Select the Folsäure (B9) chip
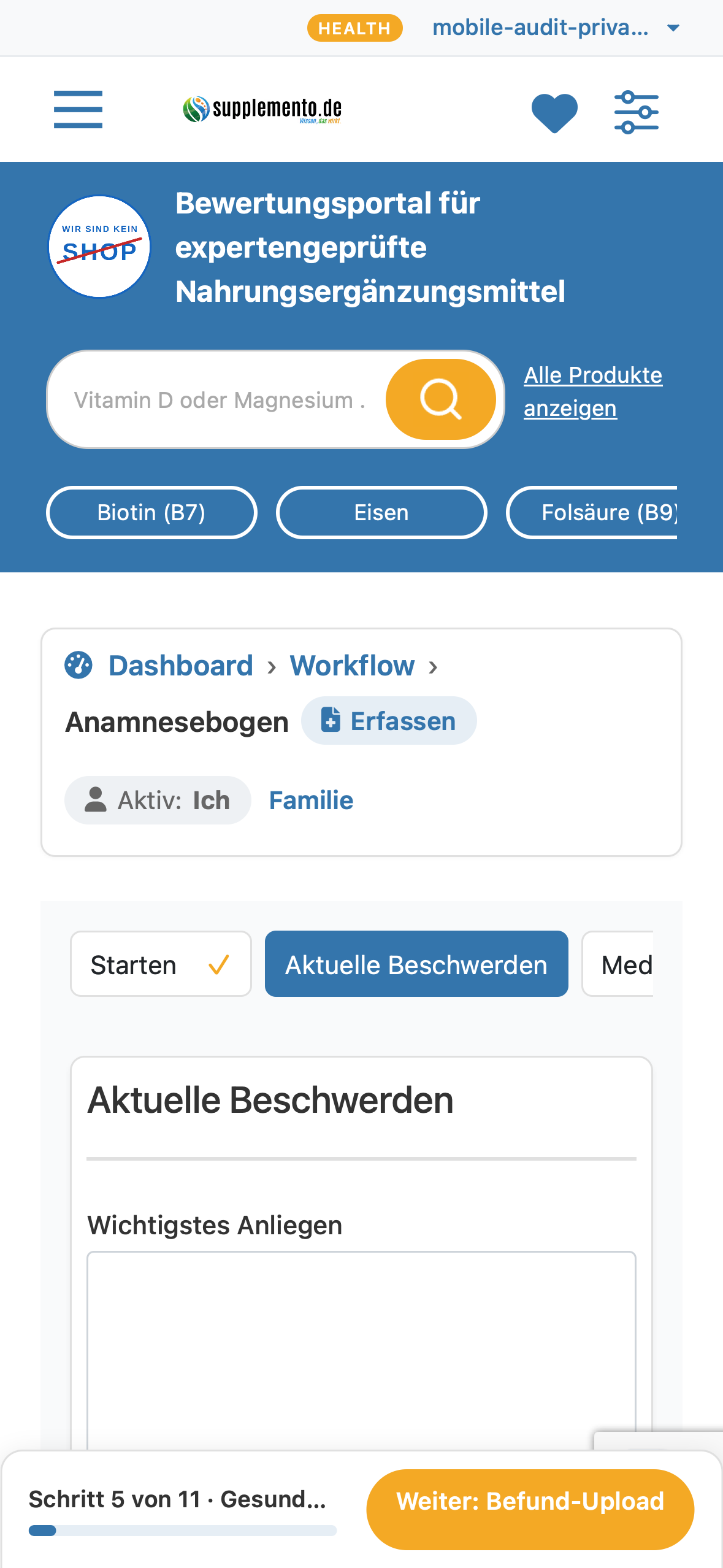 point(592,512)
